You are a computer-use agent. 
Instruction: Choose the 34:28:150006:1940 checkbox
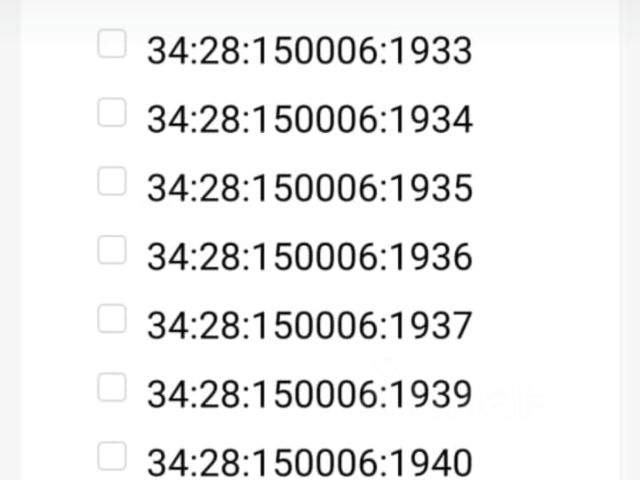(112, 456)
